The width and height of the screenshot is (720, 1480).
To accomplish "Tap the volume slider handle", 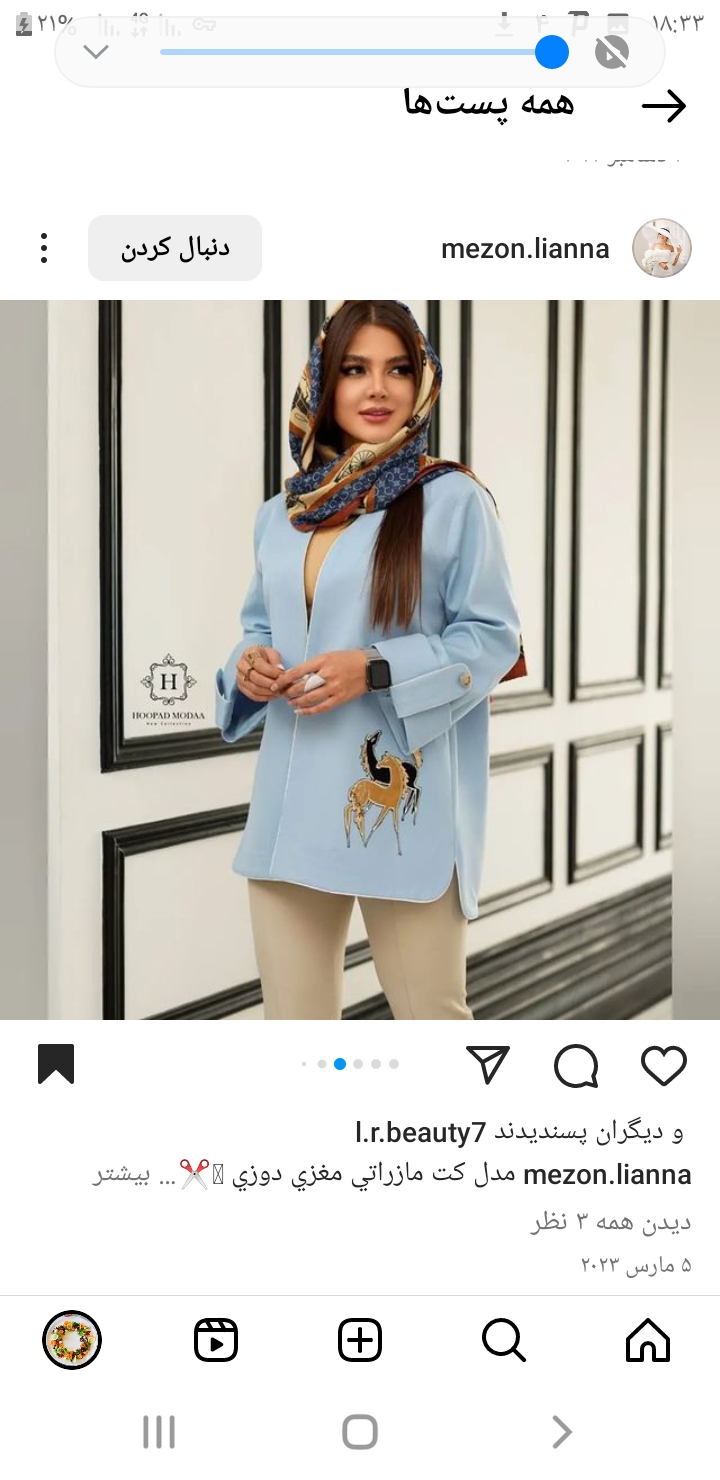I will click(x=551, y=52).
